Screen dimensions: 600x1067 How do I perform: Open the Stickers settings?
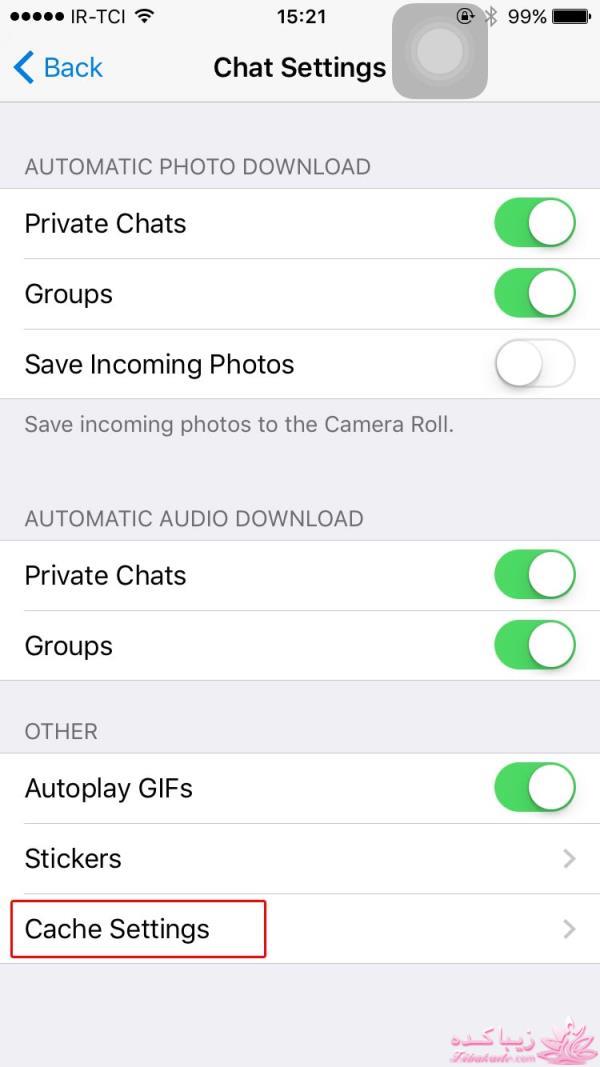[300, 859]
